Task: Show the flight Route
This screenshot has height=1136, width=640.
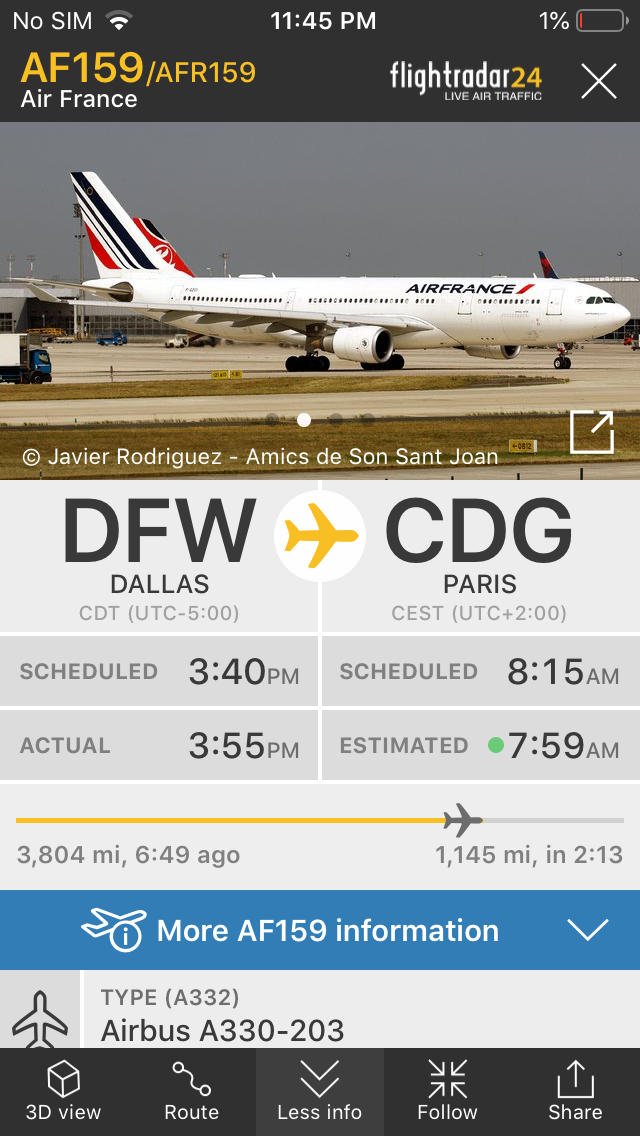Action: click(x=191, y=1092)
